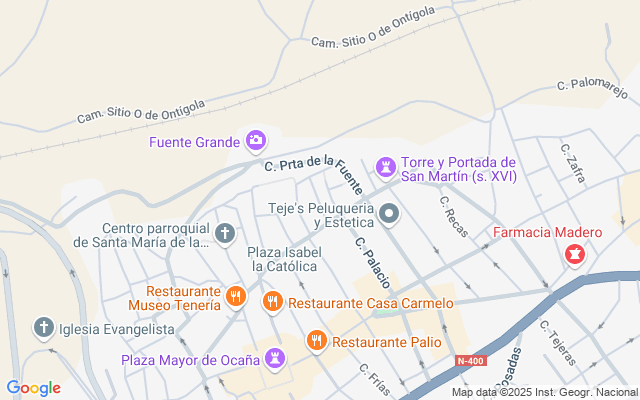Tap the Farmacia Madero pharmacy marker
This screenshot has height=400, width=640.
coord(574,256)
